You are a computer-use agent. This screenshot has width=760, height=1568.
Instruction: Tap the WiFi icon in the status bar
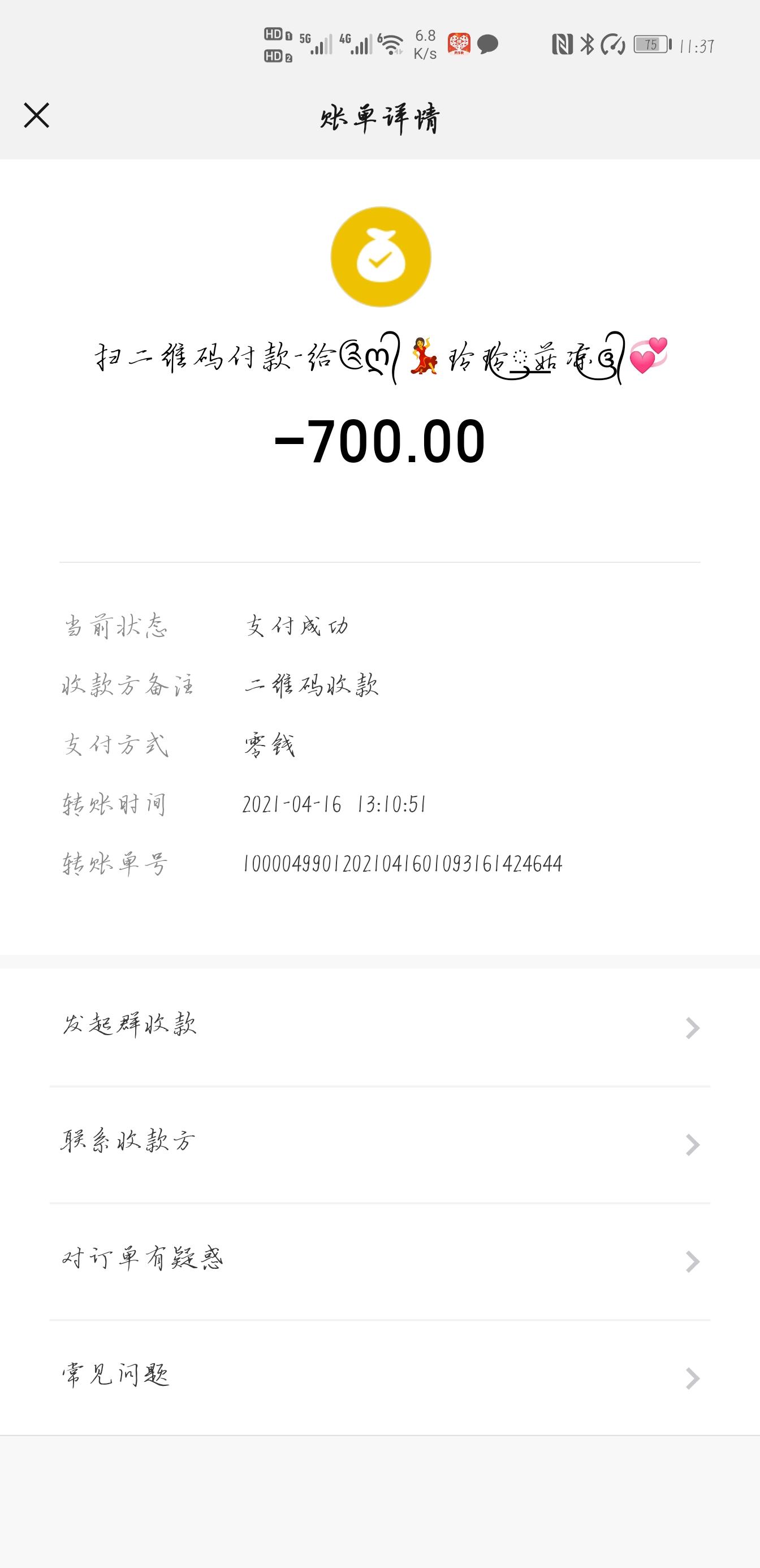pyautogui.click(x=390, y=45)
